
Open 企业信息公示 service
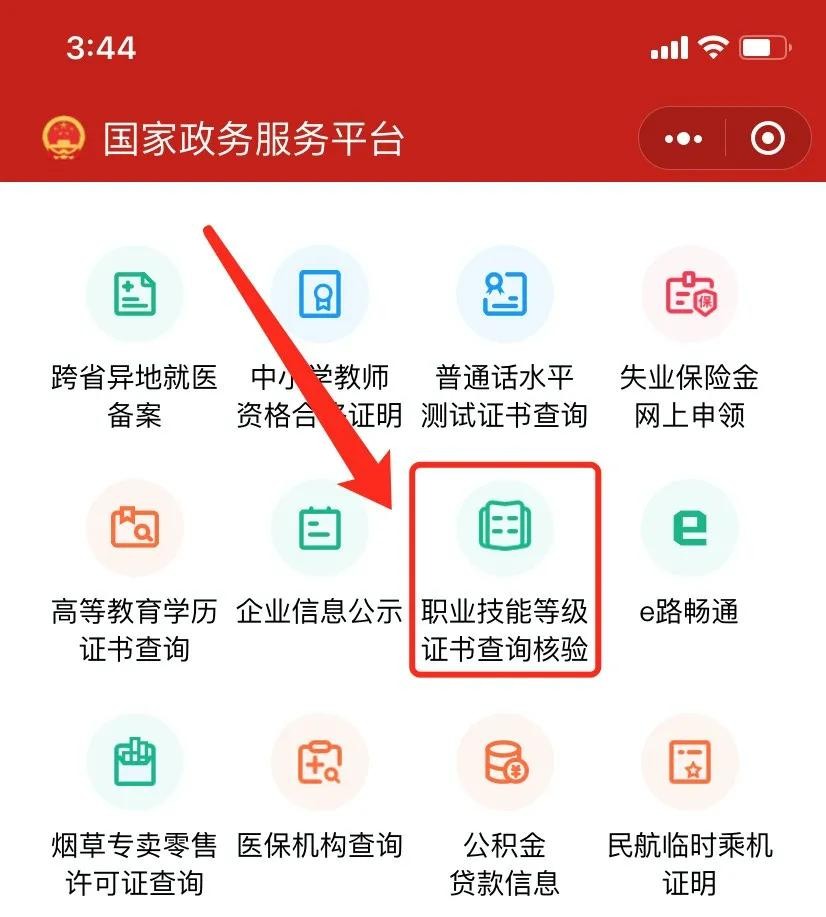(320, 528)
